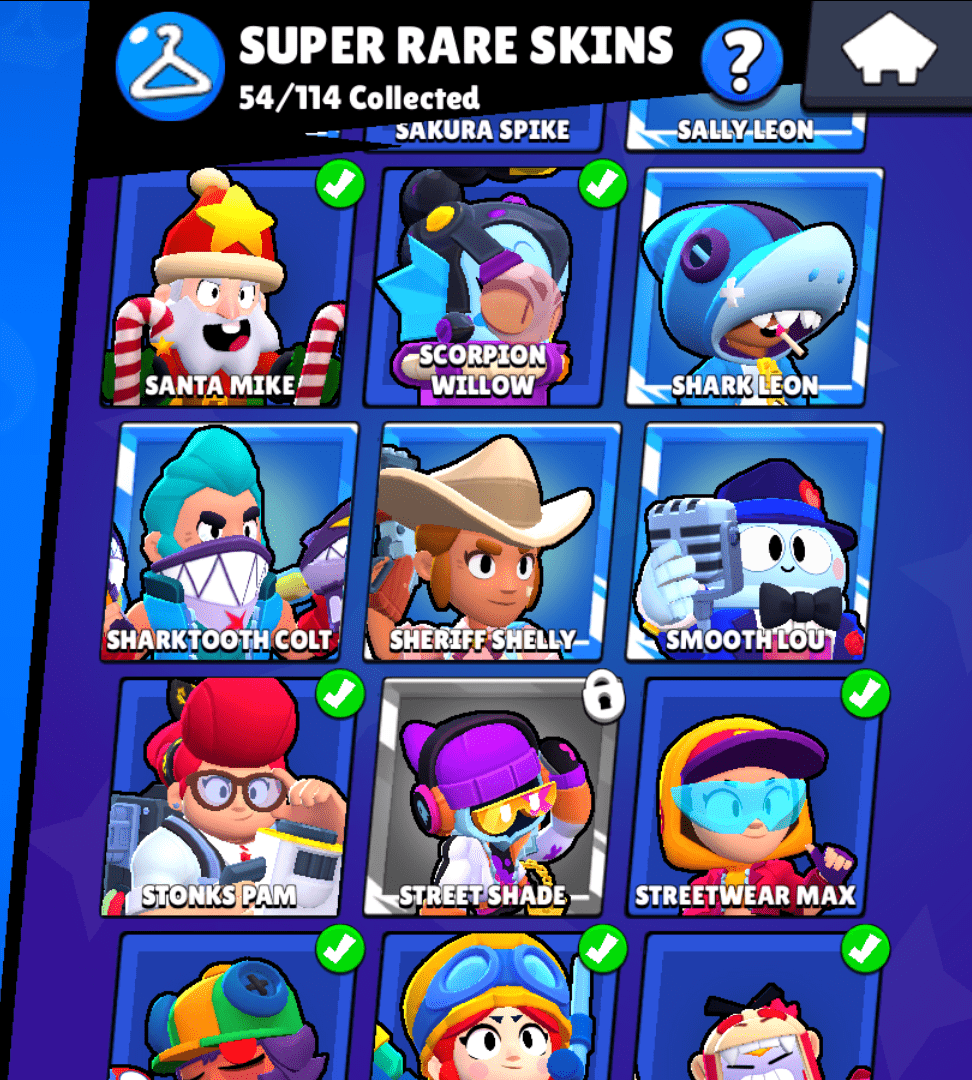This screenshot has width=972, height=1080.
Task: Select the Sheriff Shelly skin
Action: 492,541
